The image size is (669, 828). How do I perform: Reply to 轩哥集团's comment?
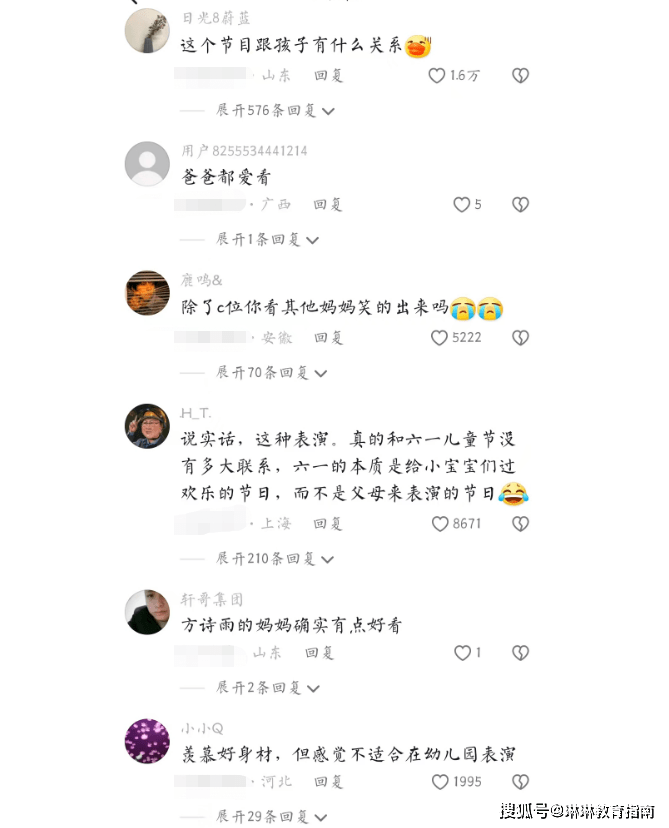[320, 653]
